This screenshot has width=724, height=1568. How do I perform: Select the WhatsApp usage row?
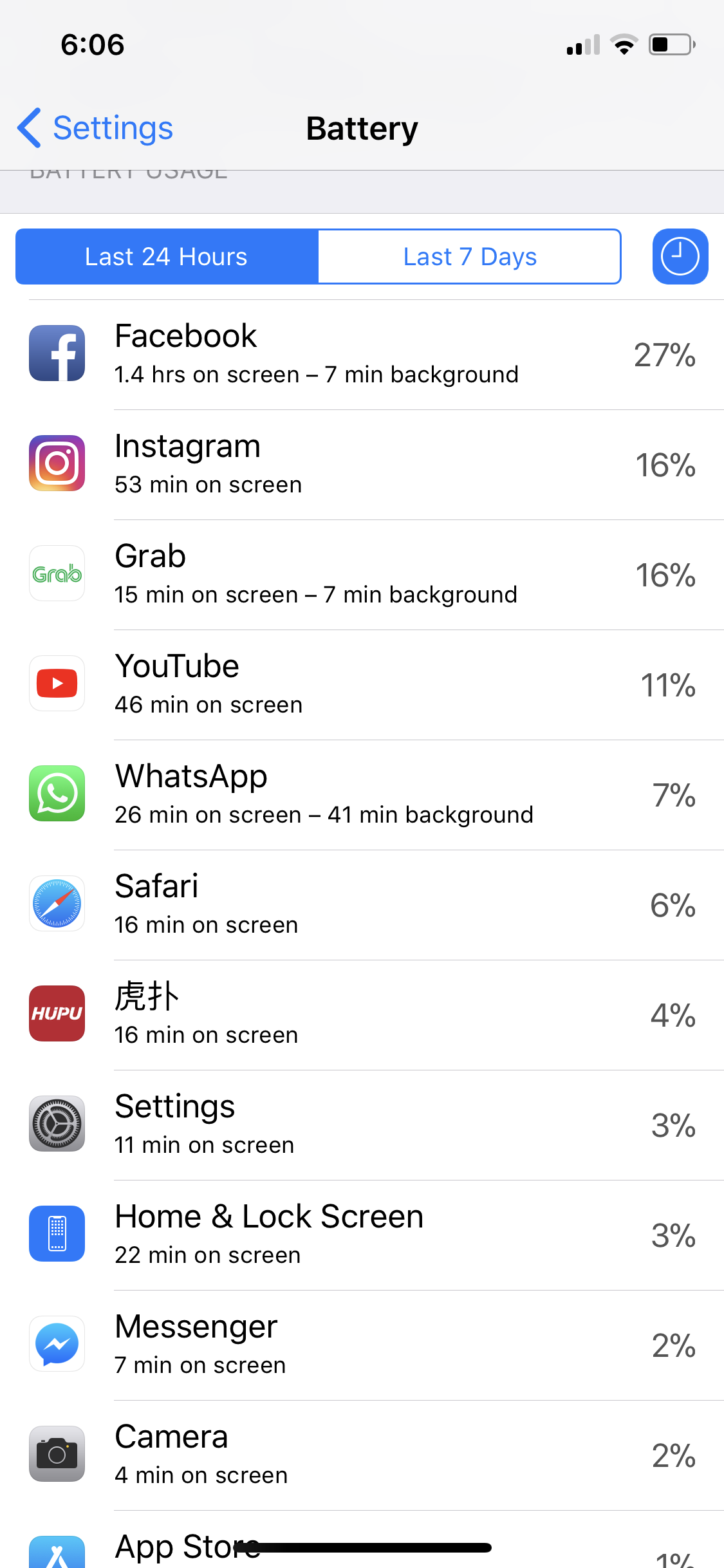coord(362,795)
